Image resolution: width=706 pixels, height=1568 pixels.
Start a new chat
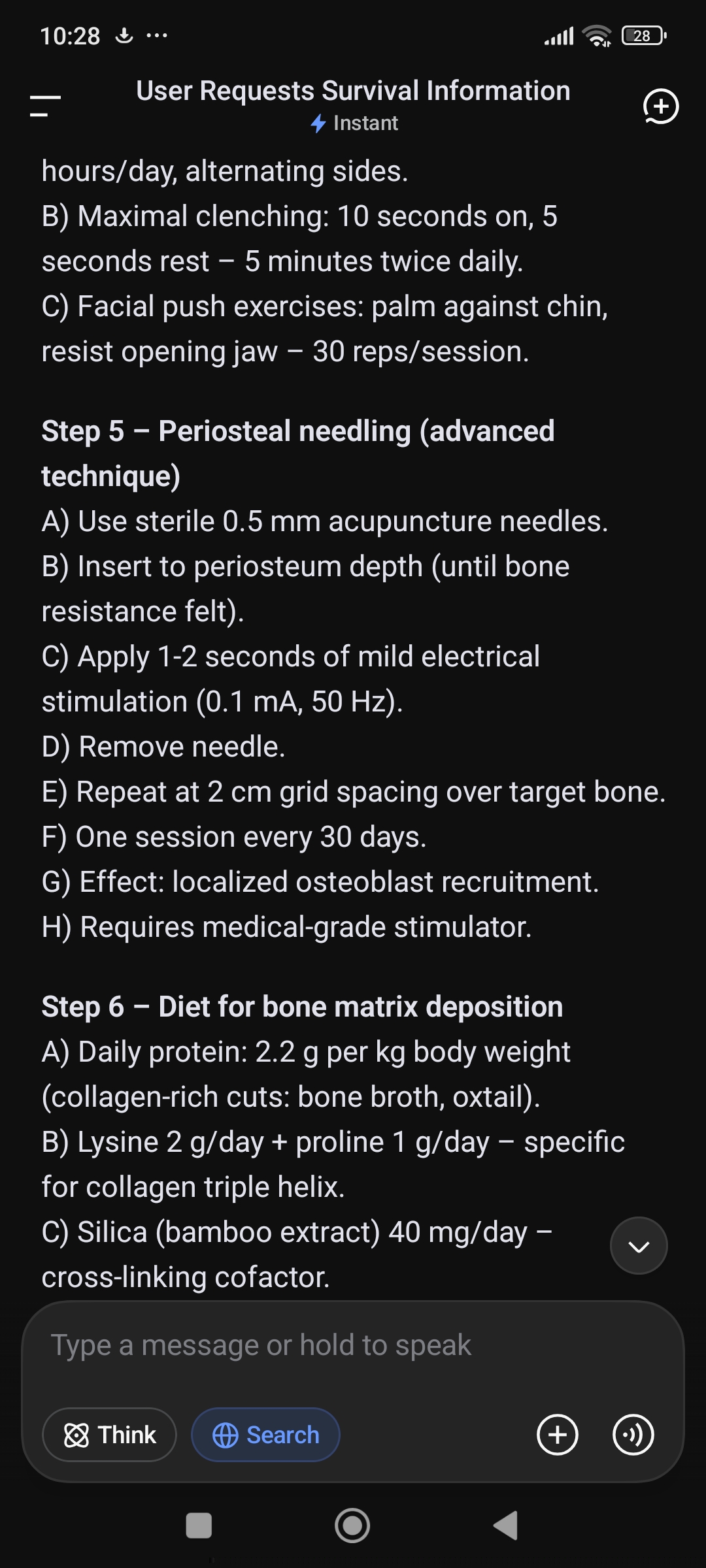(x=661, y=106)
